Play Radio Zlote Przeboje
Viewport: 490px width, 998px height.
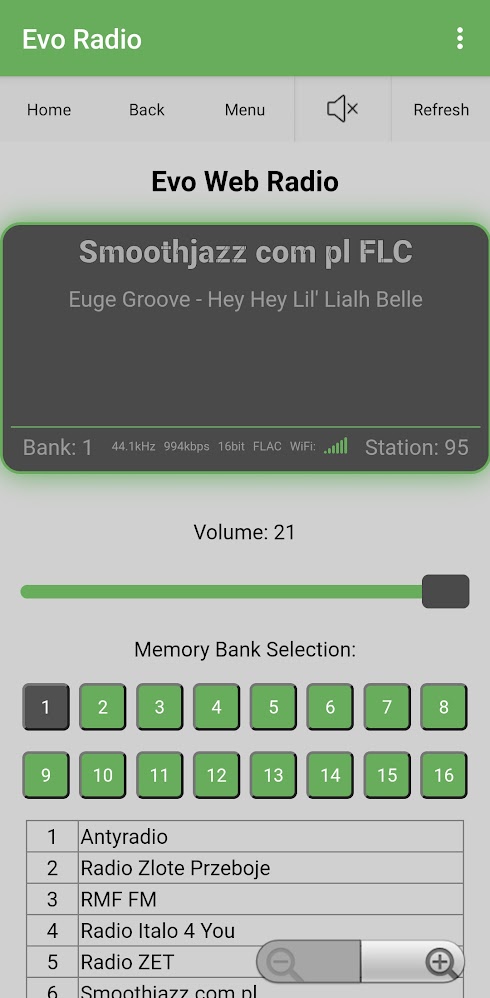pyautogui.click(x=245, y=868)
